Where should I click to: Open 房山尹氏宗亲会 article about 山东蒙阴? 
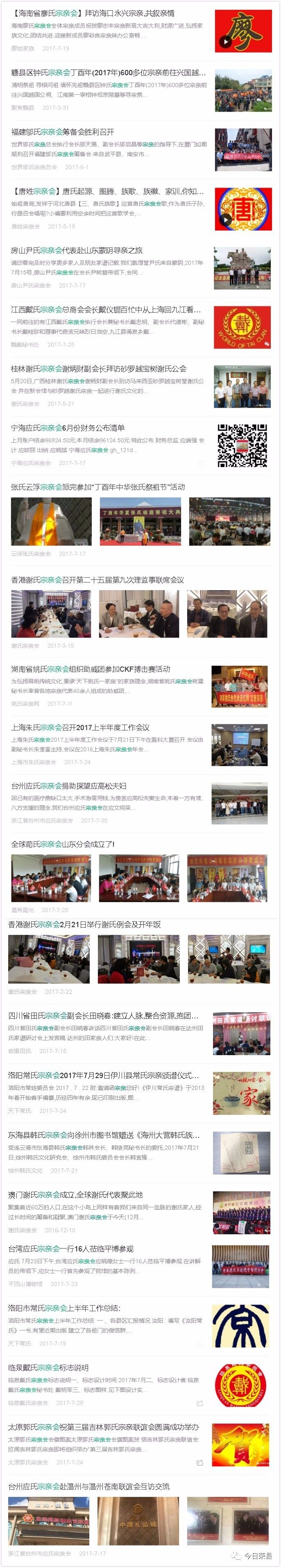coord(77,250)
